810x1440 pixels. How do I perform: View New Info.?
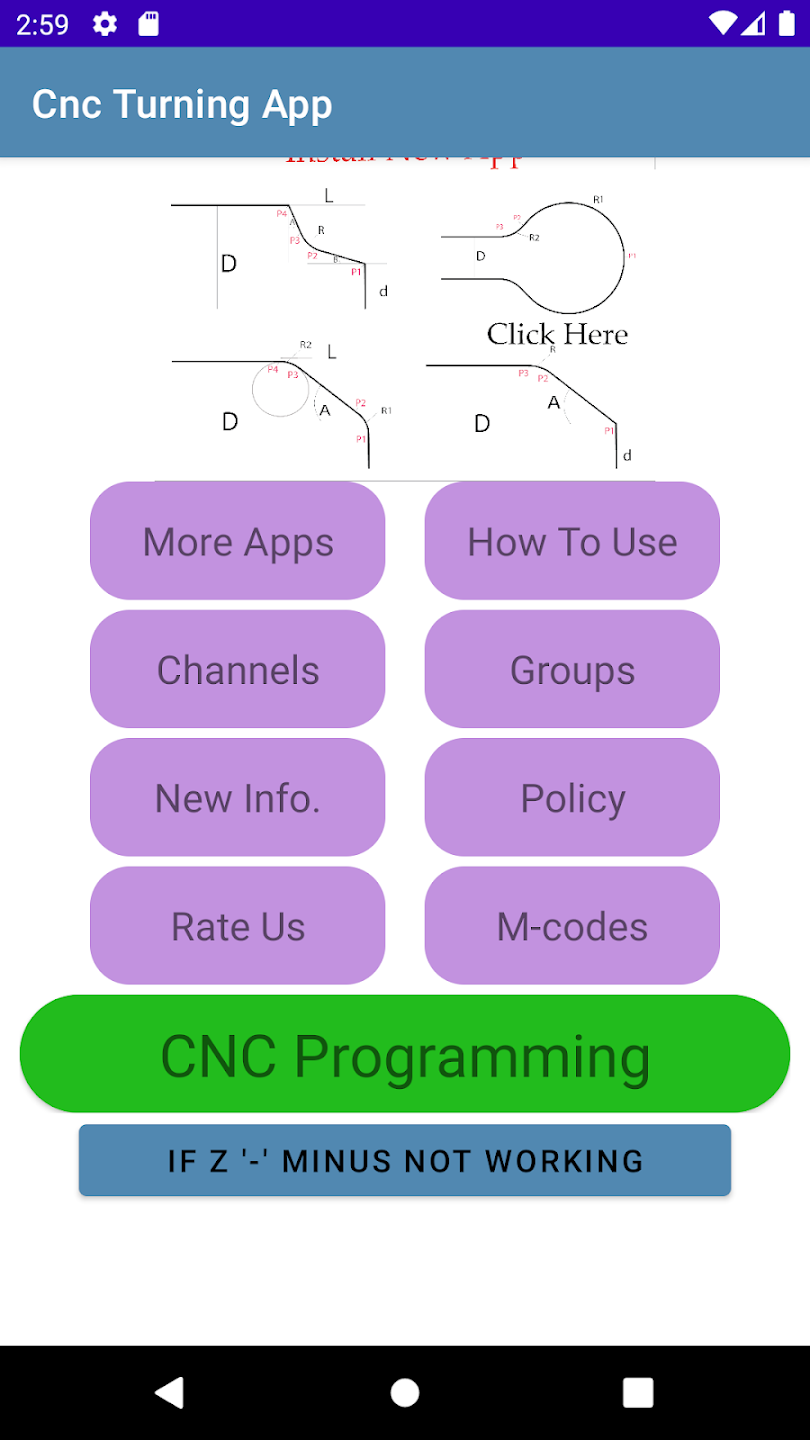237,797
